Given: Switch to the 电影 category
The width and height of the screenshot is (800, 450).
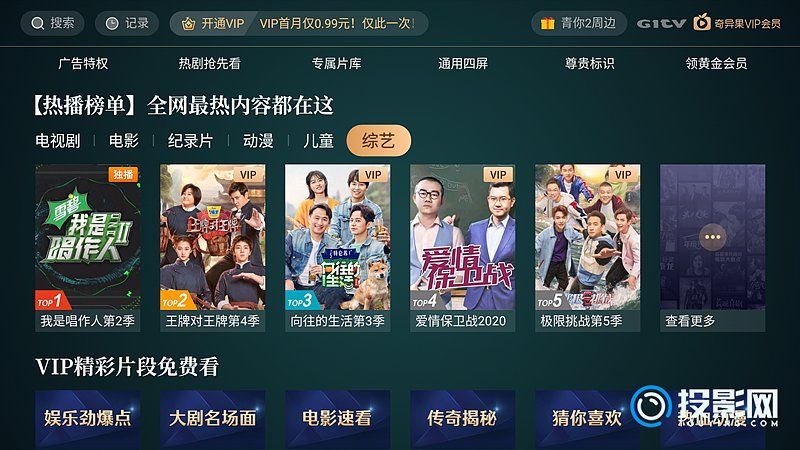Looking at the screenshot, I should [124, 141].
